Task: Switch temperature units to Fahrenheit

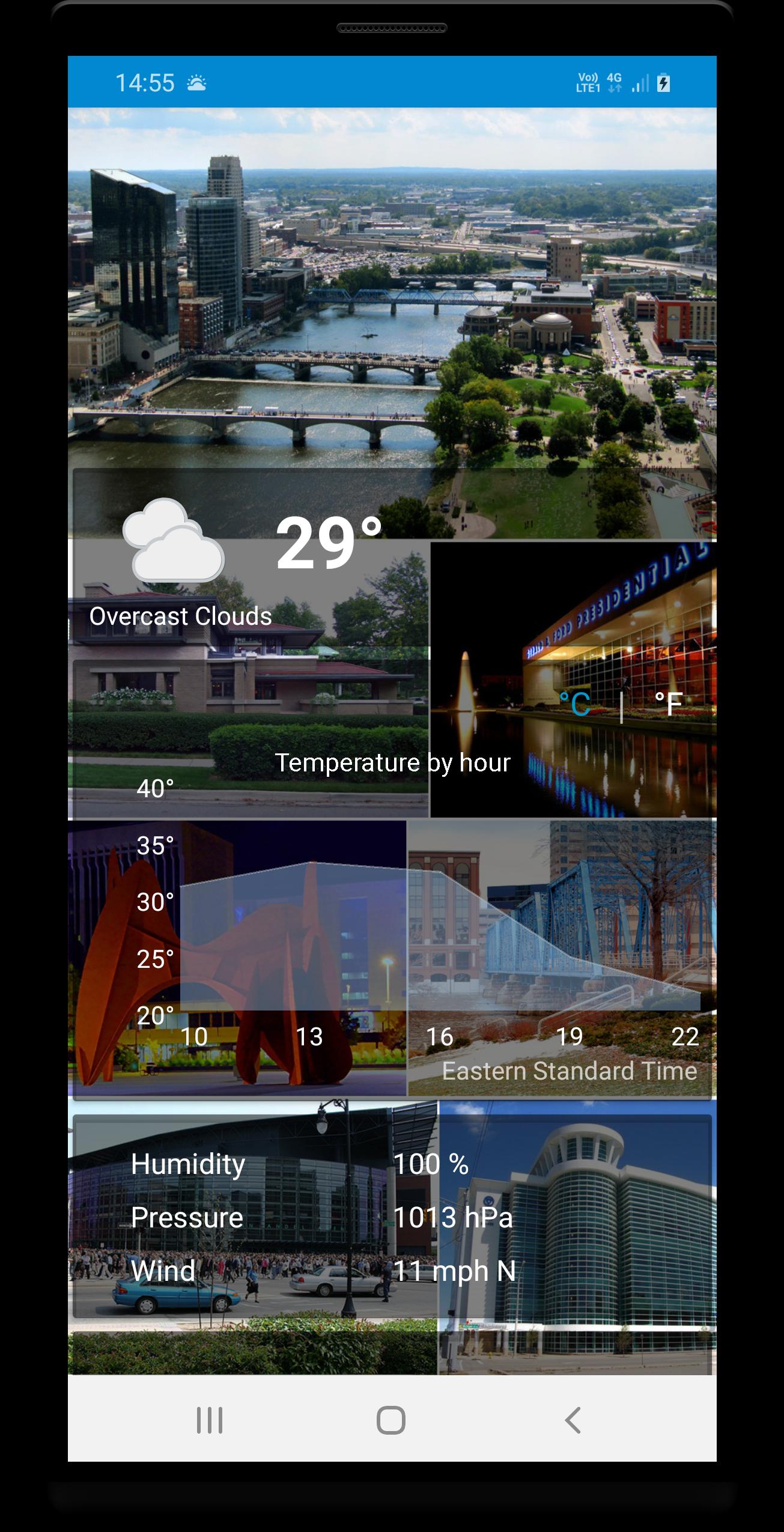Action: coord(671,702)
